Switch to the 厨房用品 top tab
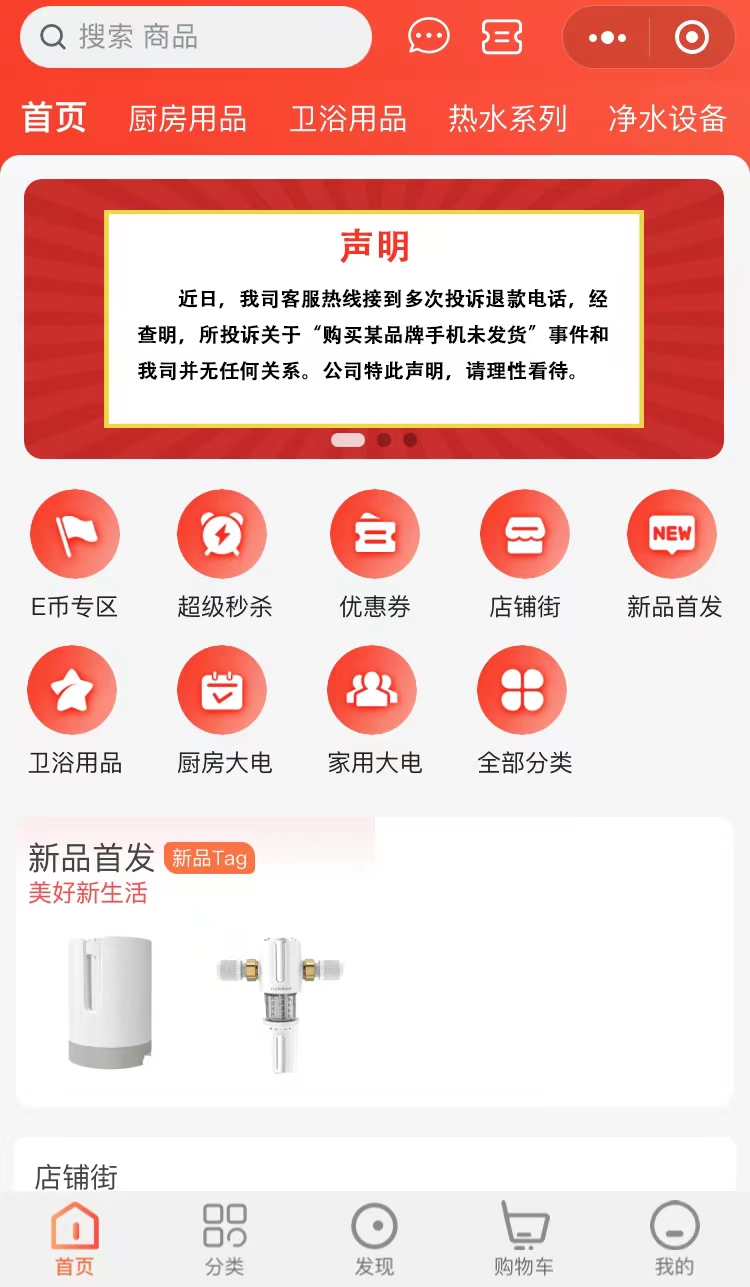This screenshot has height=1287, width=750. [x=187, y=119]
